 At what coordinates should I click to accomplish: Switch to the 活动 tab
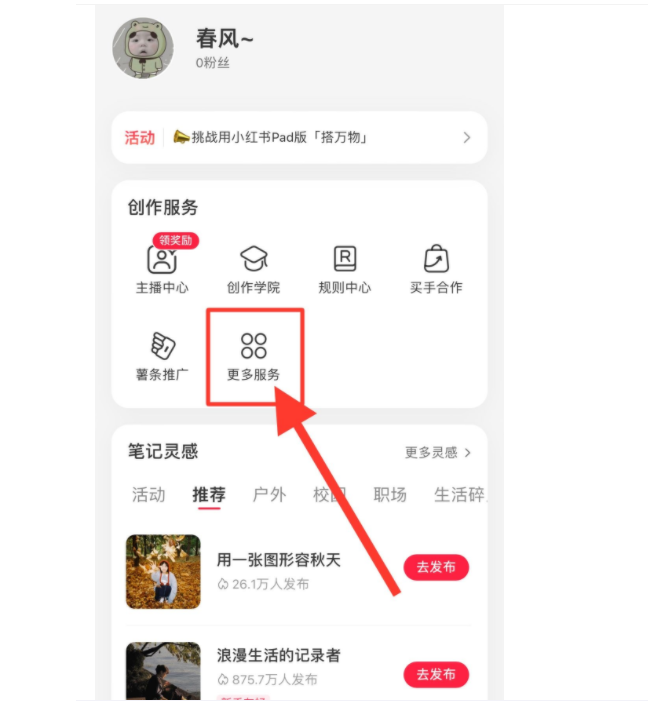point(148,494)
